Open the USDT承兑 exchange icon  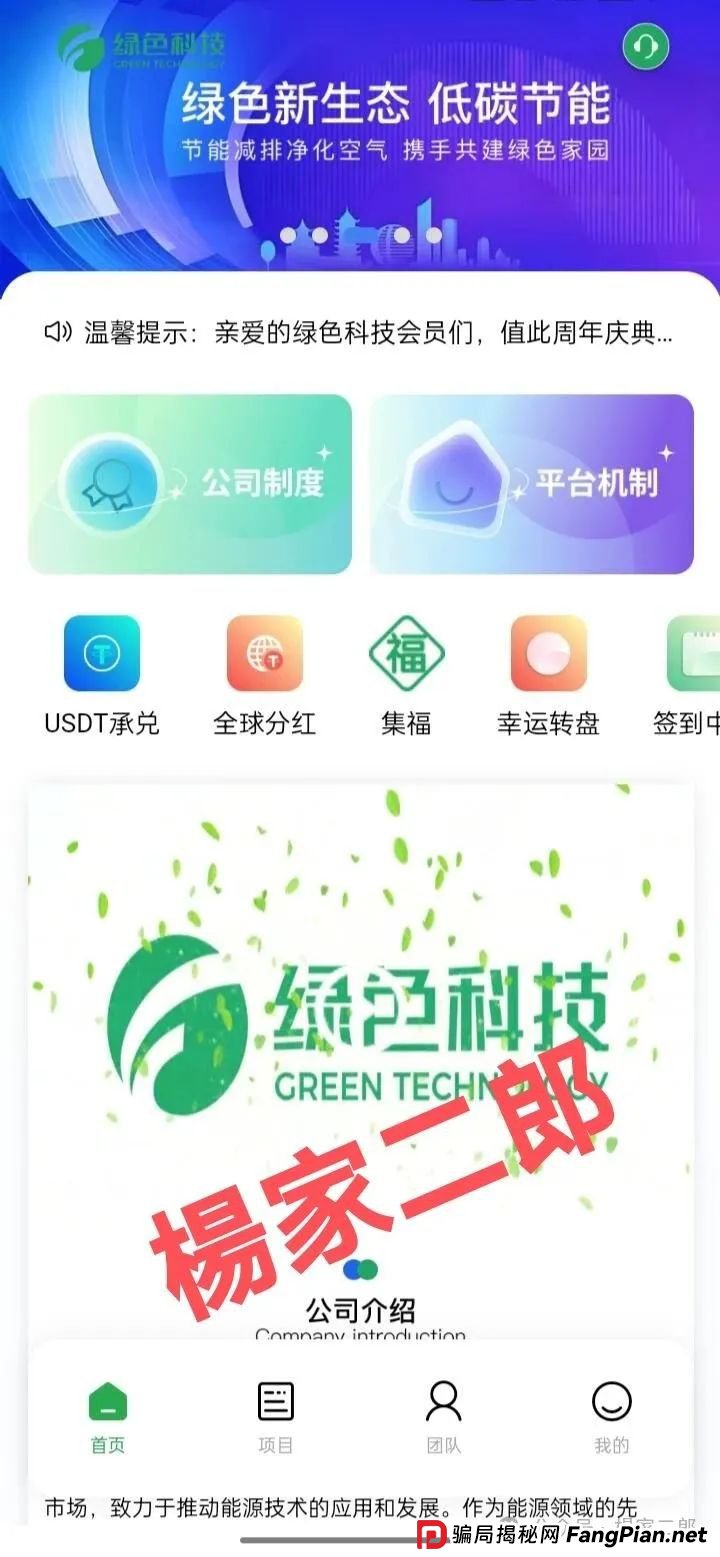101,655
